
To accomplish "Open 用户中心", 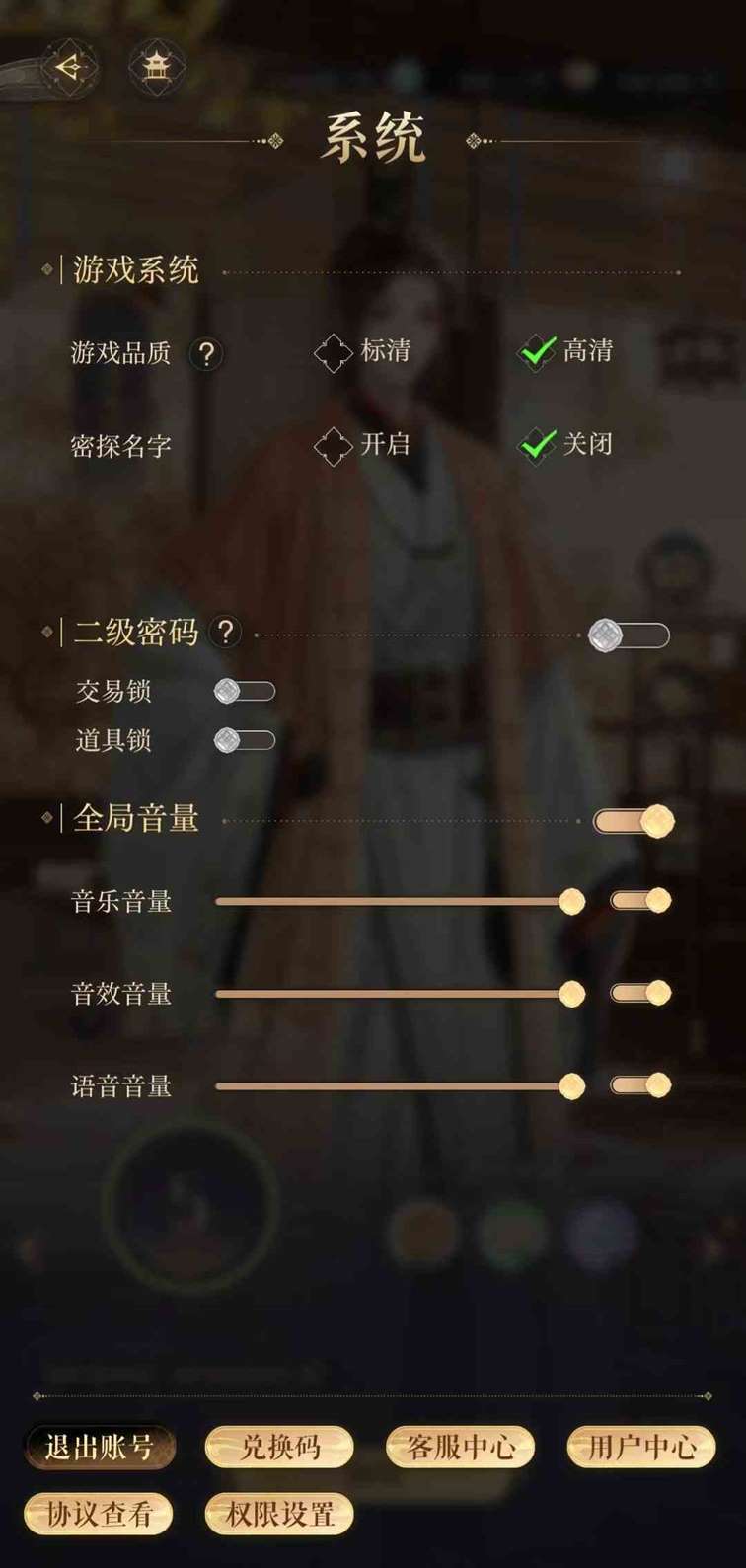I will pos(641,1448).
